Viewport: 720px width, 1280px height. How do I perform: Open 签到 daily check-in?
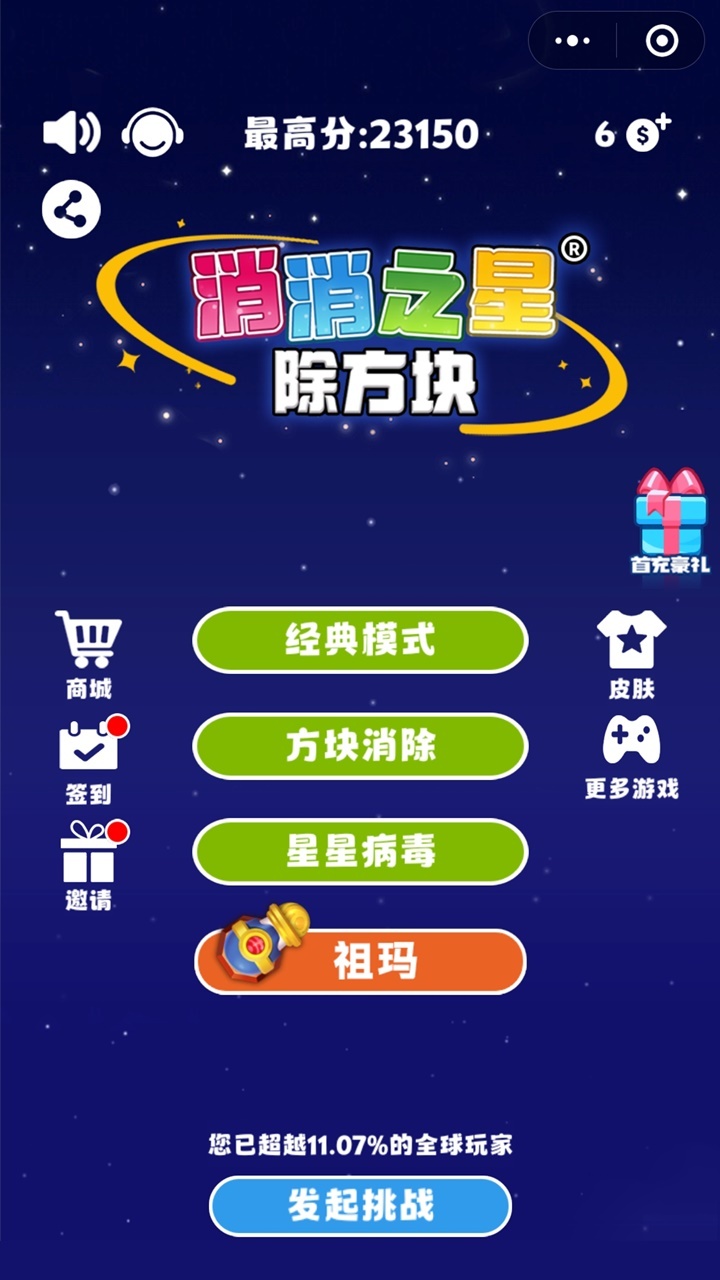coord(89,760)
